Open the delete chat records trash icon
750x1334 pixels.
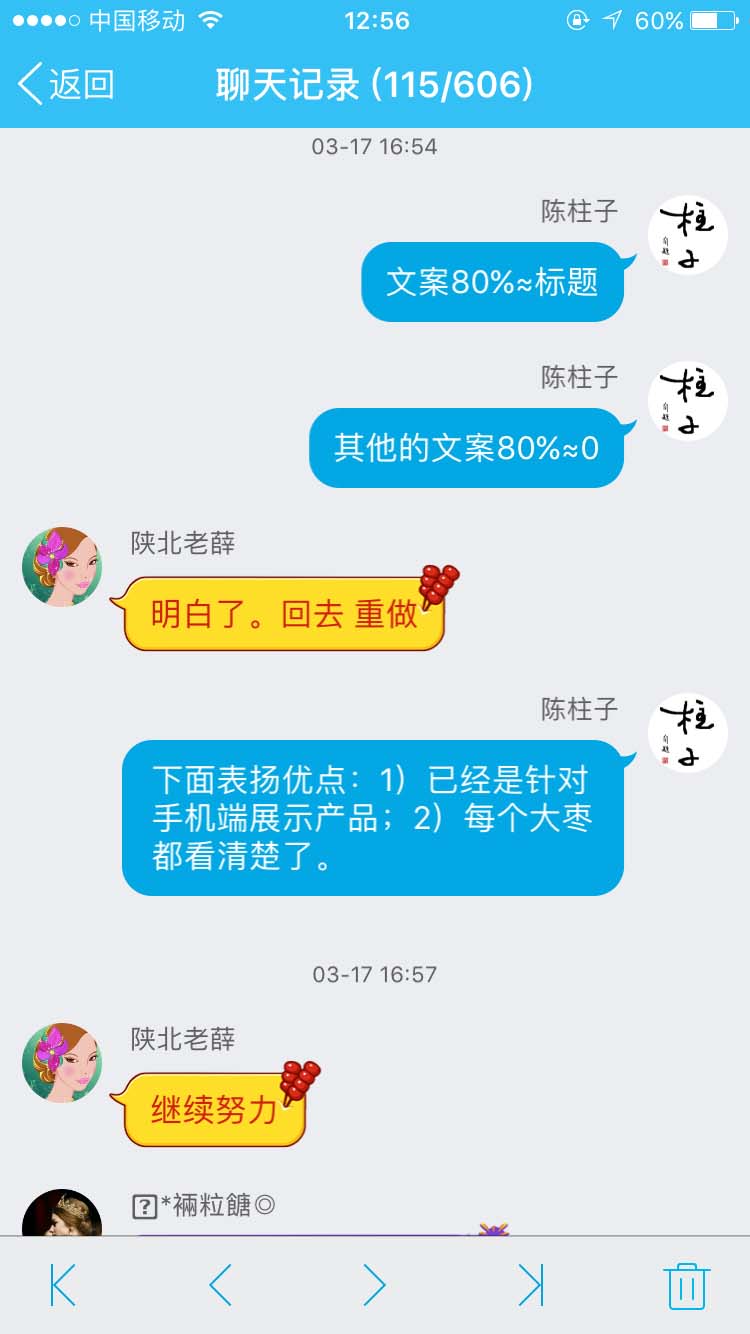coord(687,1288)
